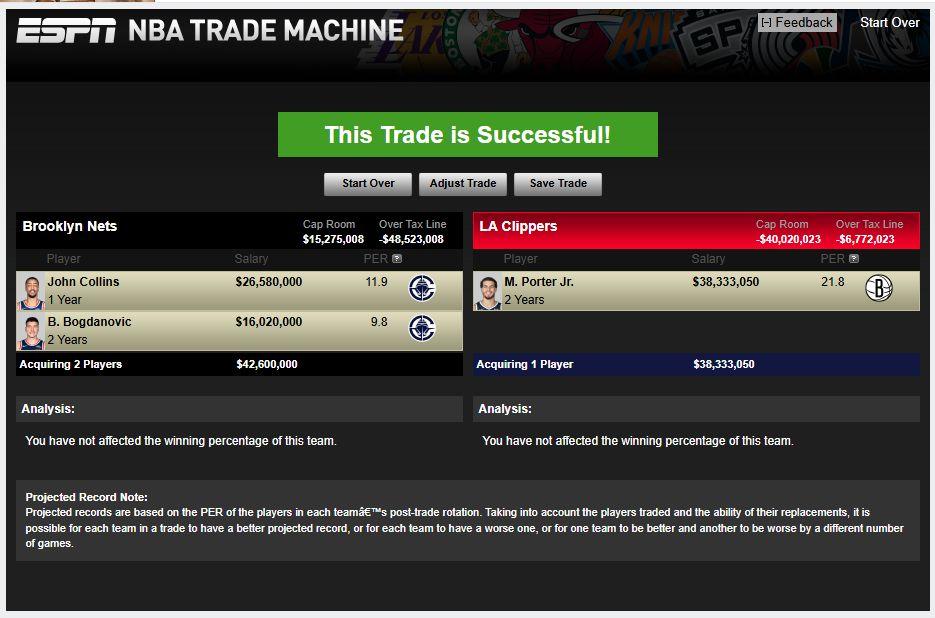Open PER info icon in LA Clippers table
935x618 pixels.
click(853, 259)
